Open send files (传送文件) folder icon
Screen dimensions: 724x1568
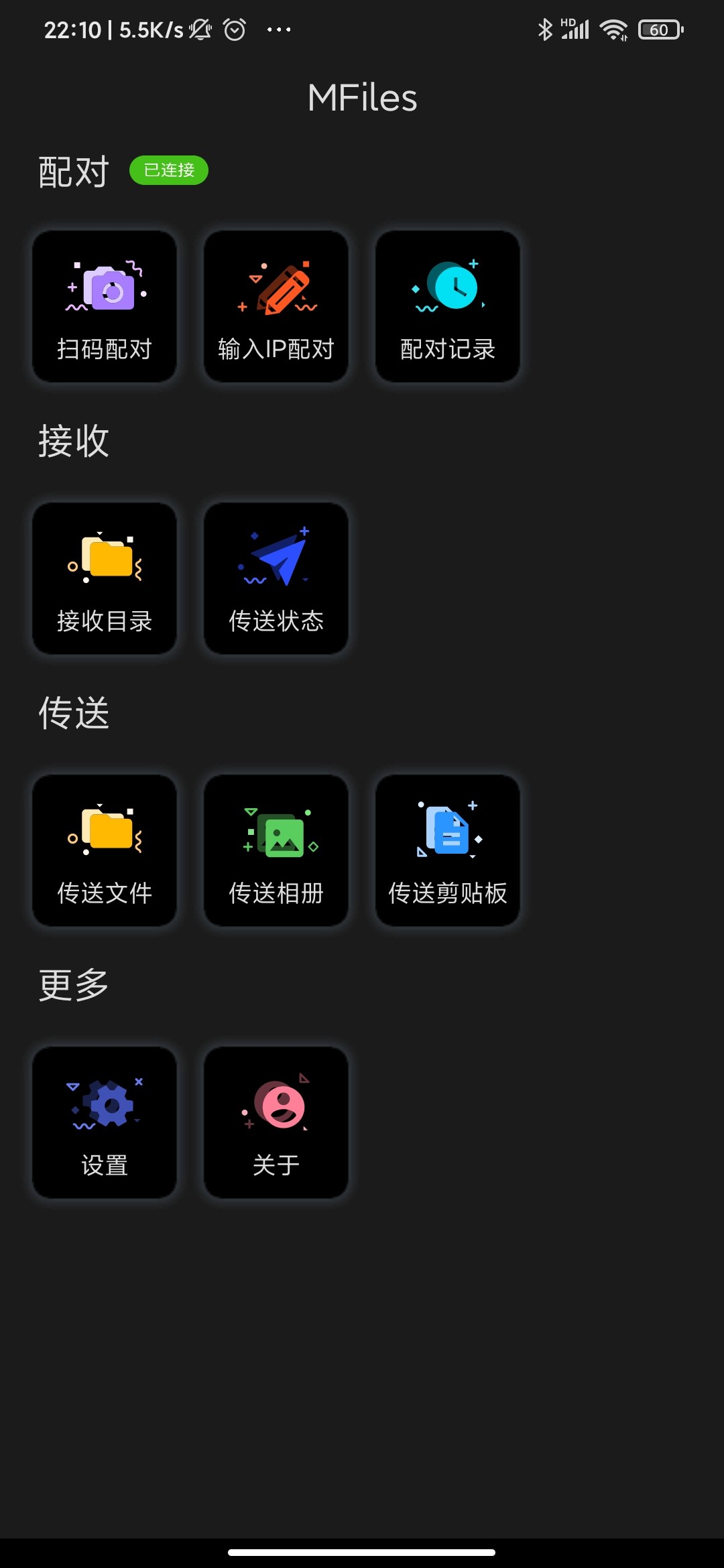[x=104, y=851]
